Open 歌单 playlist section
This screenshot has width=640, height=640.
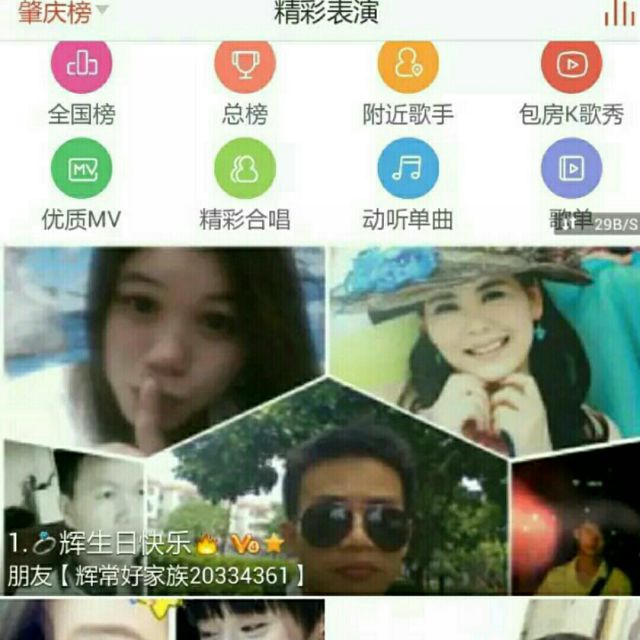[x=571, y=170]
